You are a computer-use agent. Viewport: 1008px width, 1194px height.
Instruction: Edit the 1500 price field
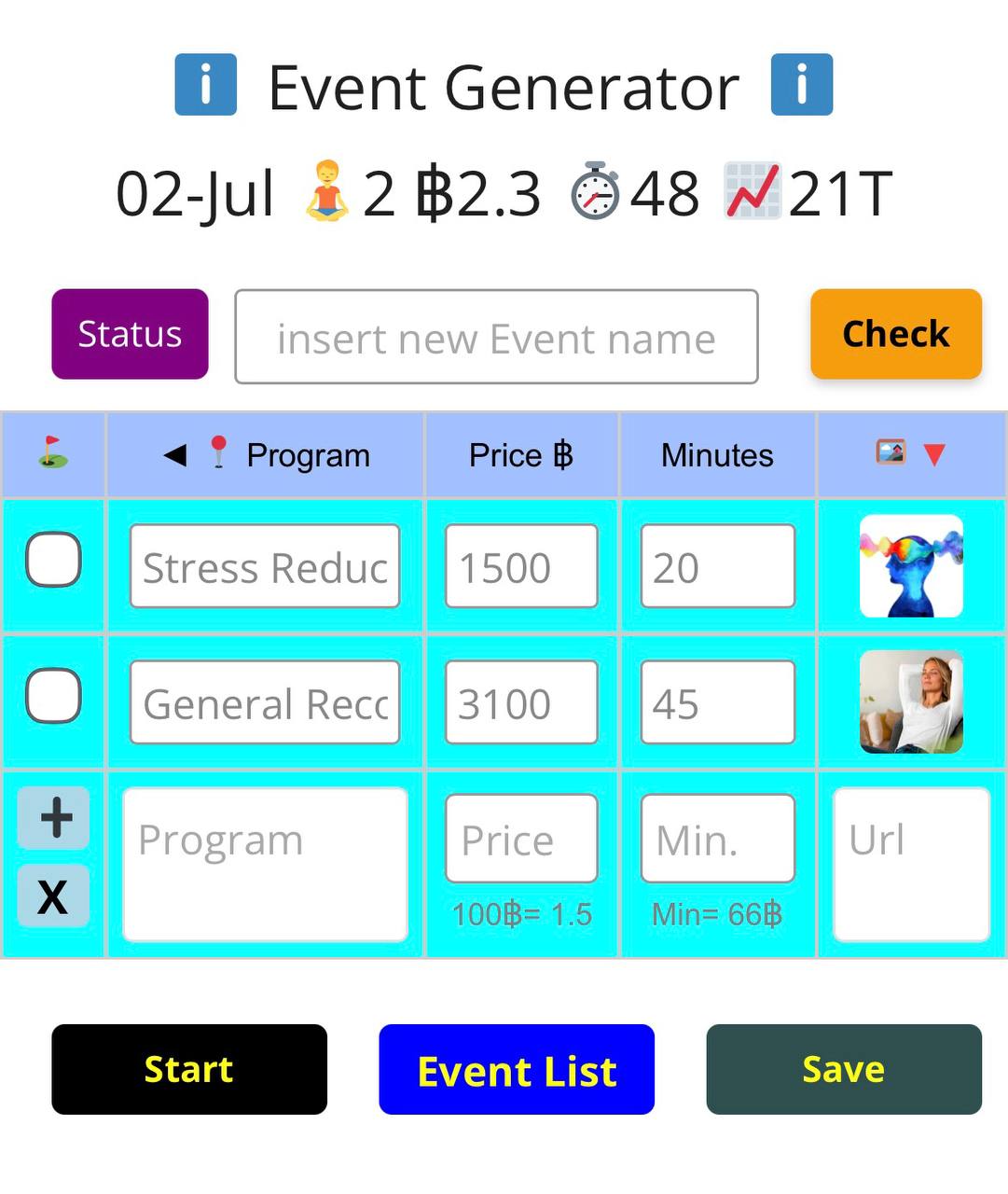[x=521, y=566]
